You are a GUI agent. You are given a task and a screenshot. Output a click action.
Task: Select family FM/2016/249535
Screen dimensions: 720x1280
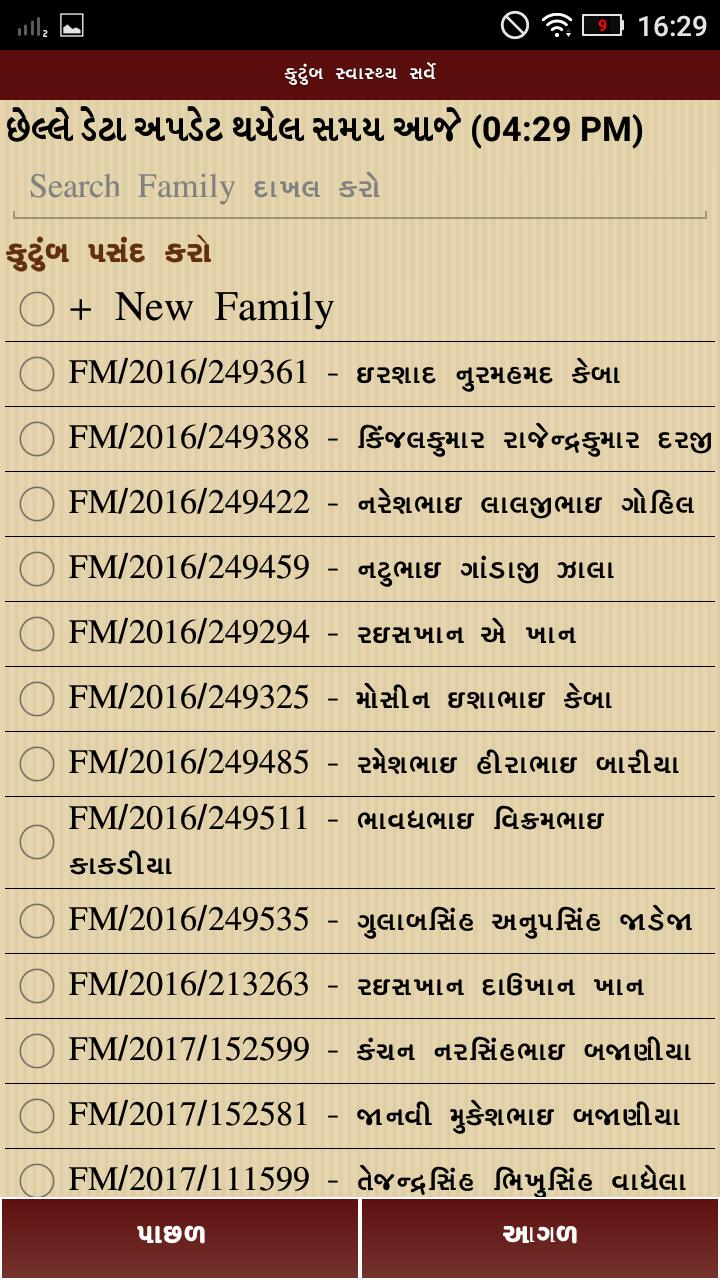[x=37, y=920]
